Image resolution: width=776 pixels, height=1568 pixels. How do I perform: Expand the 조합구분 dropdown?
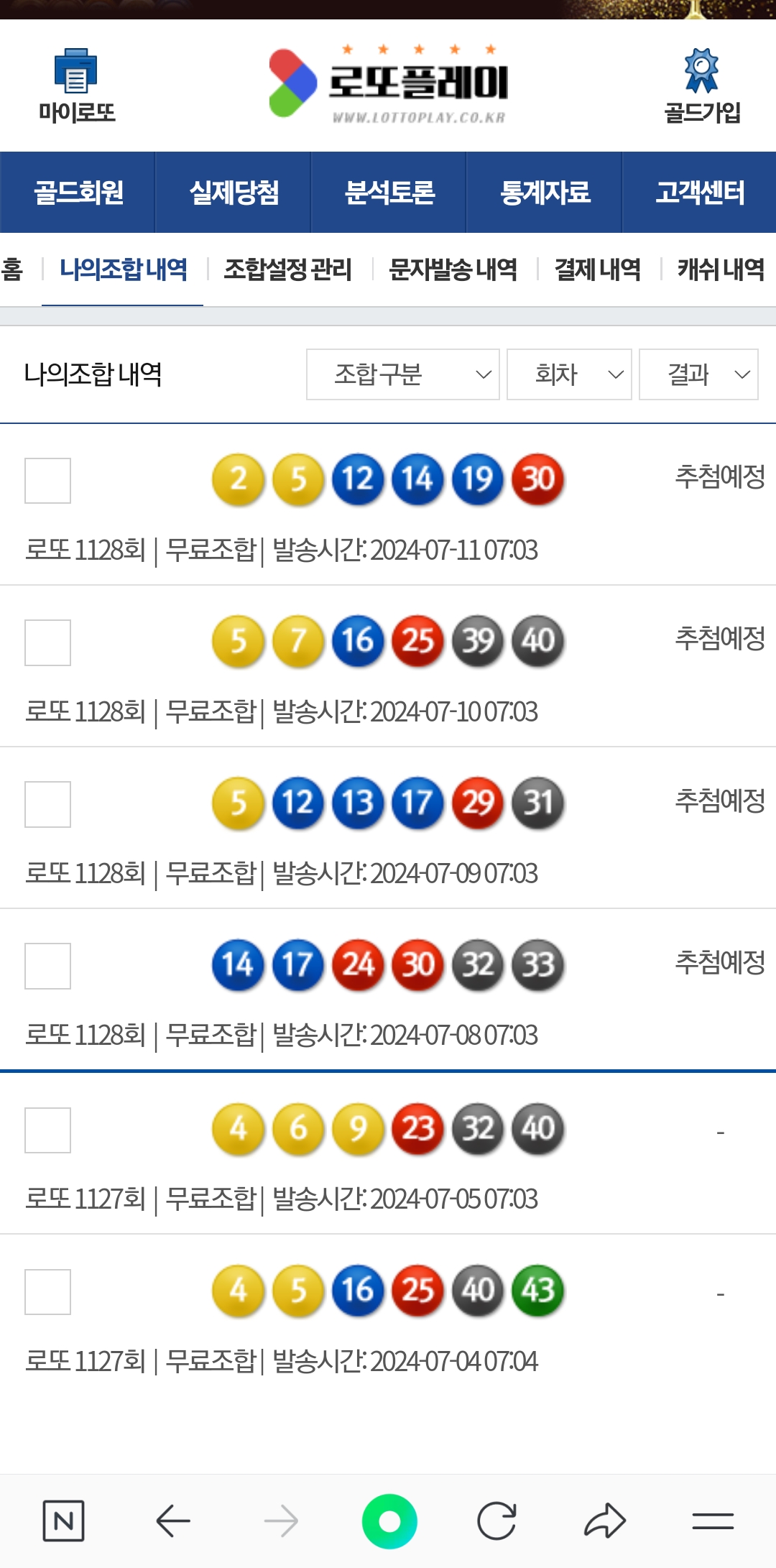402,374
